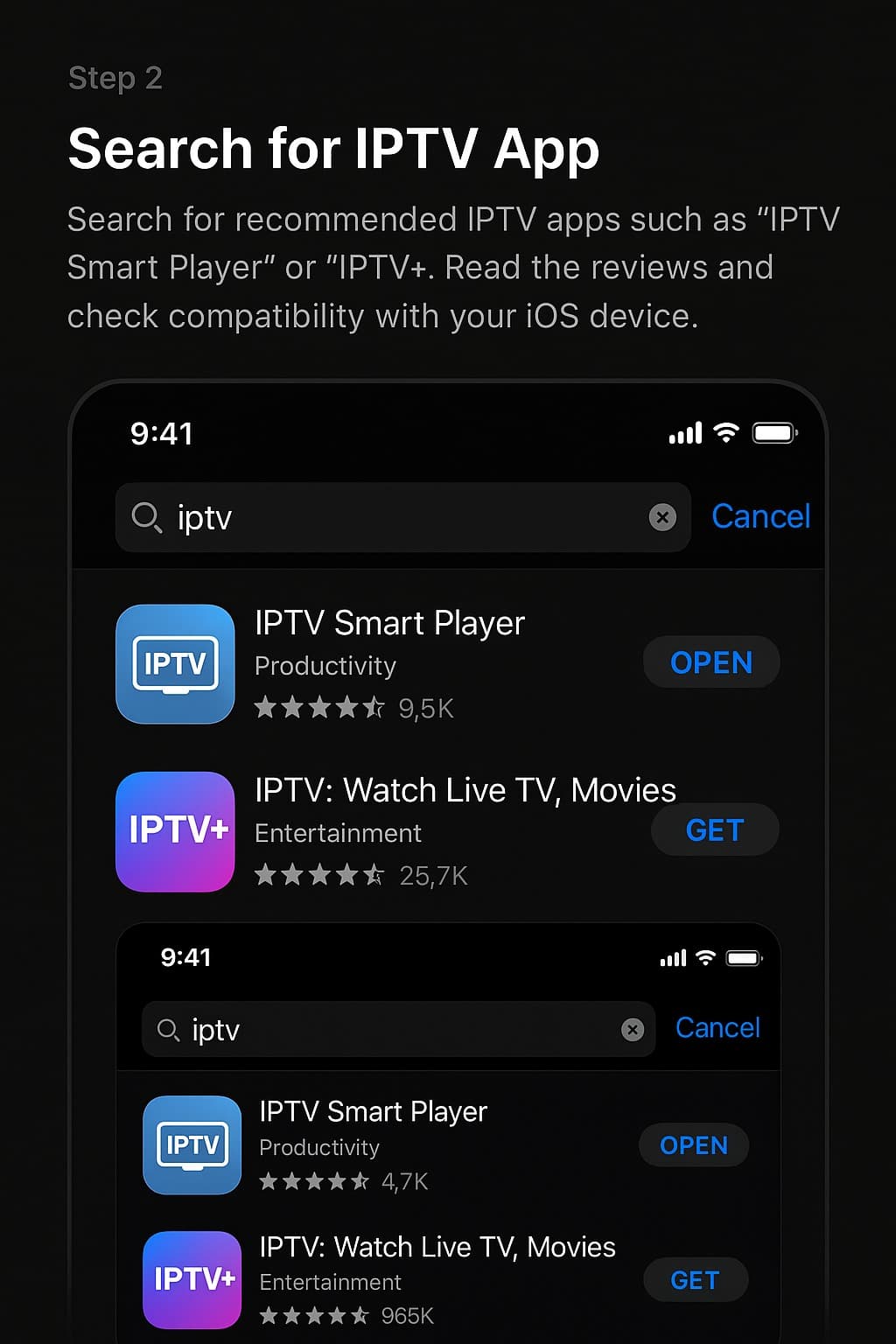The height and width of the screenshot is (1344, 896).
Task: Tap Cancel in the lower search screen
Action: (x=717, y=1028)
